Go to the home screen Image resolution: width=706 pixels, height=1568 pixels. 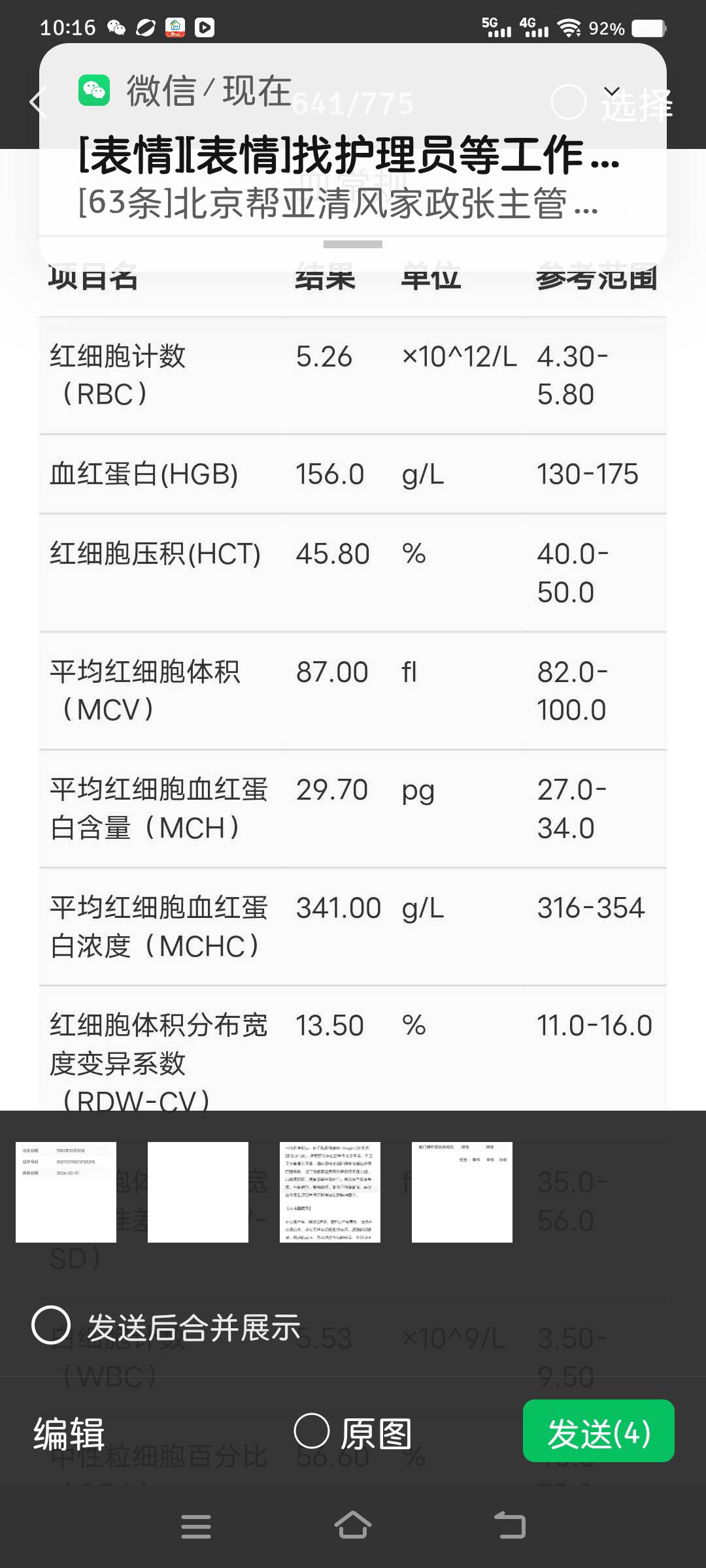(353, 1526)
